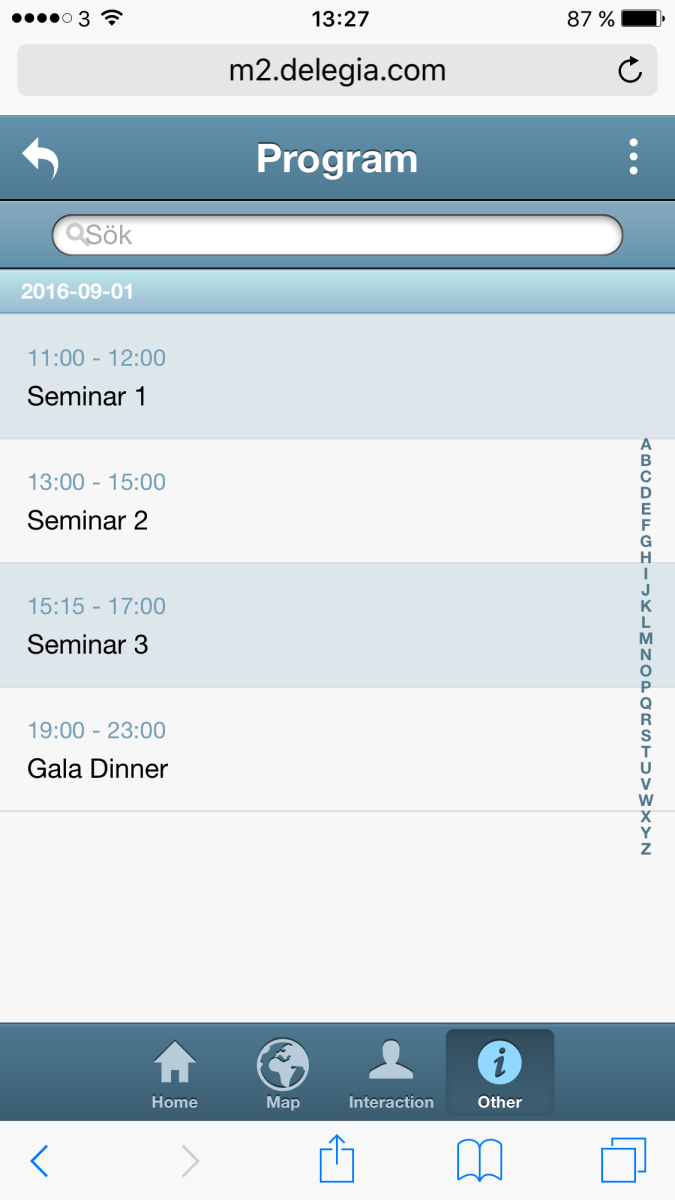Switch to the Map tab

coord(283,1074)
